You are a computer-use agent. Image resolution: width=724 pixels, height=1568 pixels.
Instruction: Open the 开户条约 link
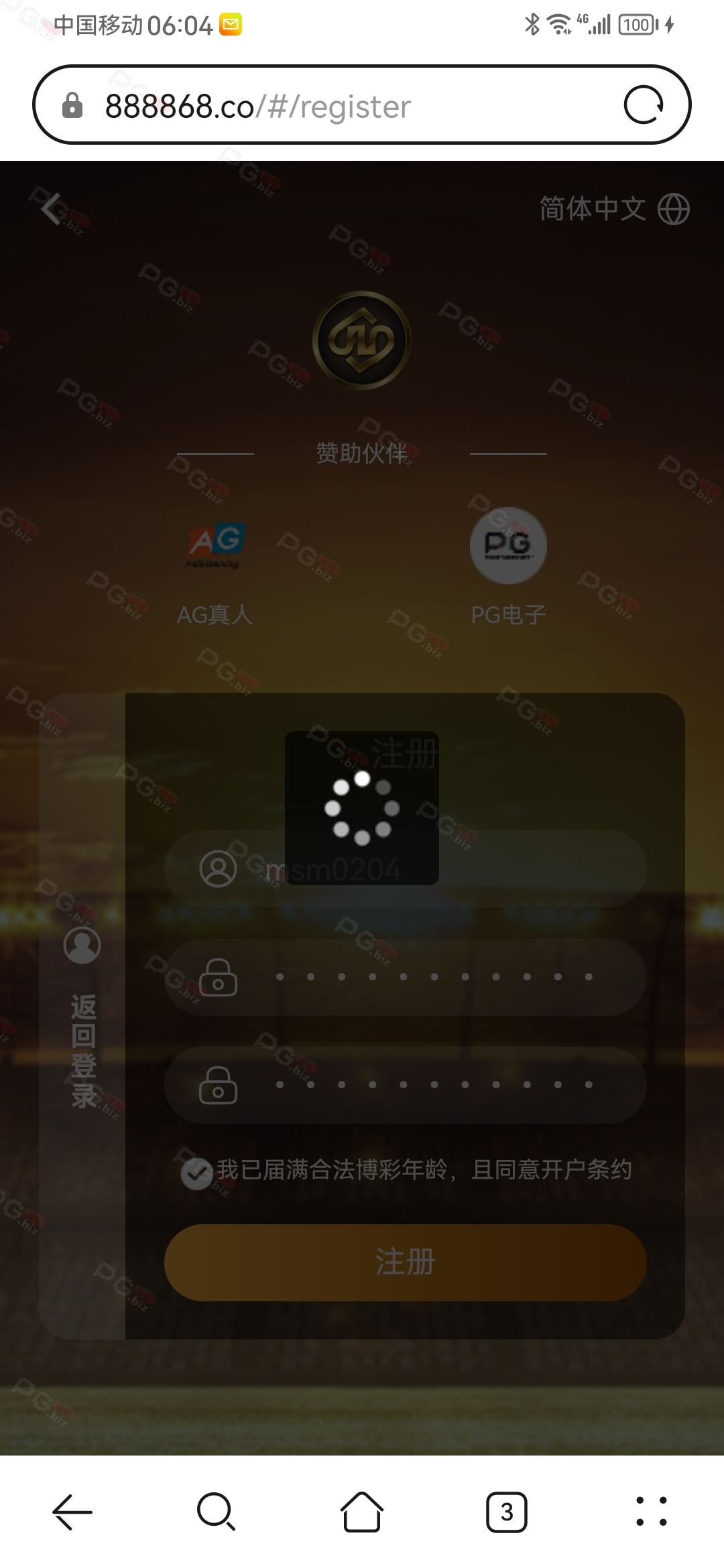click(586, 1170)
